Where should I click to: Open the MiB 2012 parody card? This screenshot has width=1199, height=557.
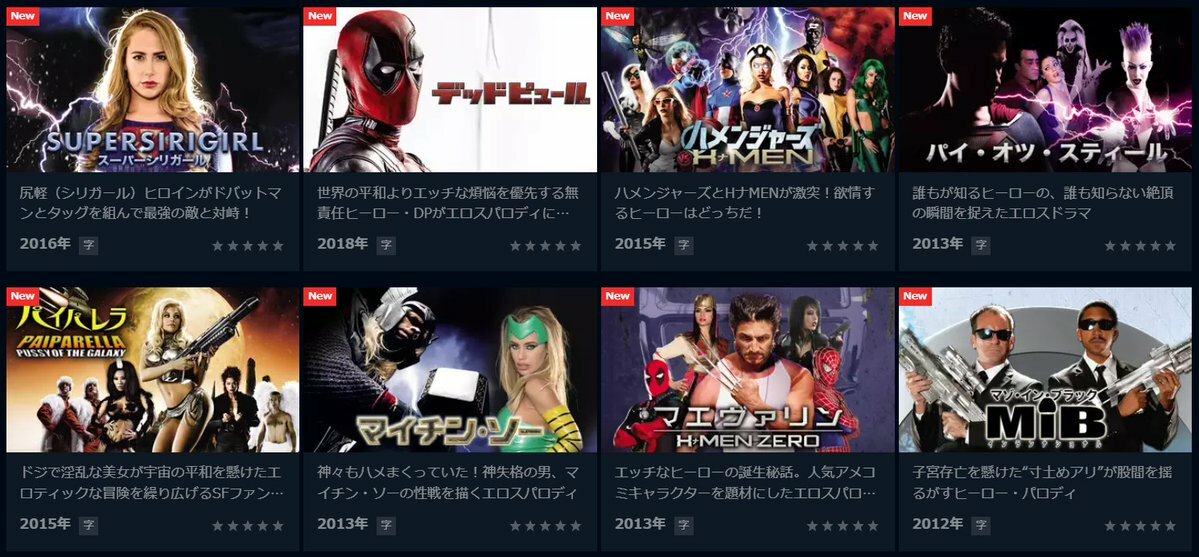click(1045, 370)
